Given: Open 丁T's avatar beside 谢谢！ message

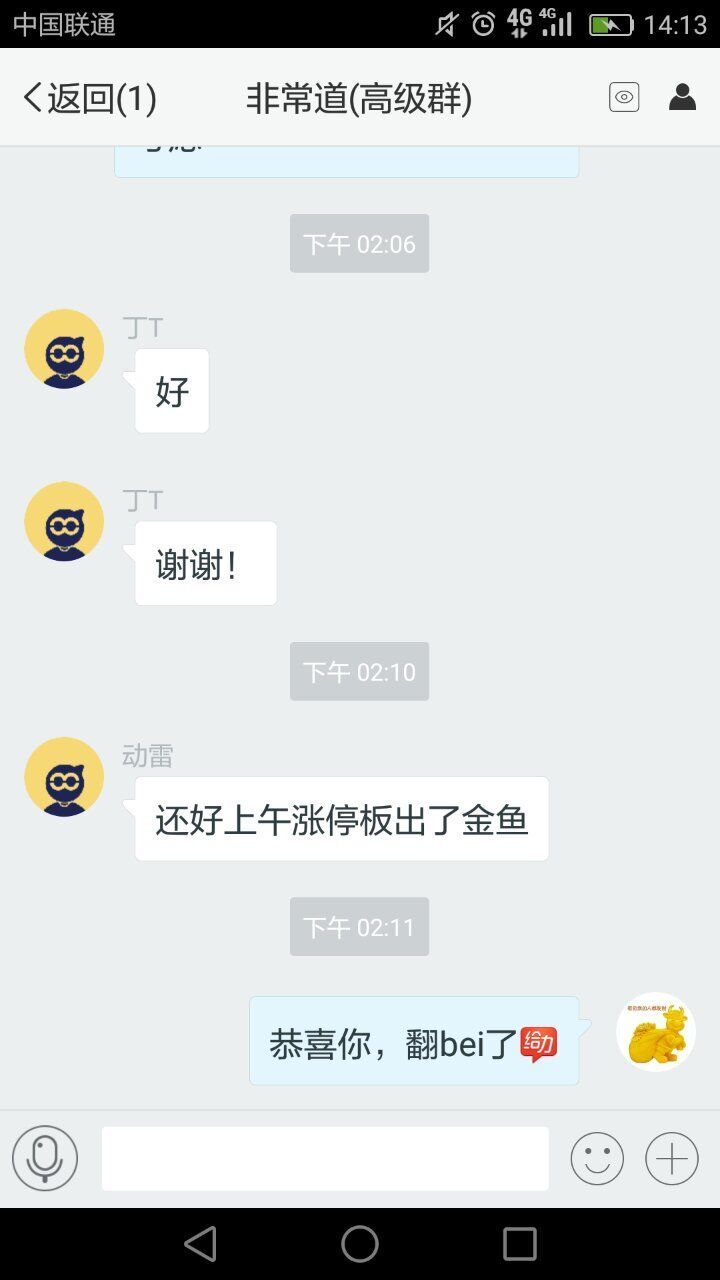Looking at the screenshot, I should coord(64,521).
